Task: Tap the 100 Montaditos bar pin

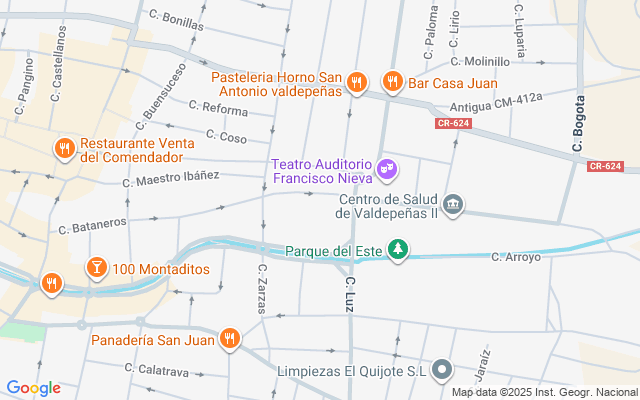Action: [96, 268]
